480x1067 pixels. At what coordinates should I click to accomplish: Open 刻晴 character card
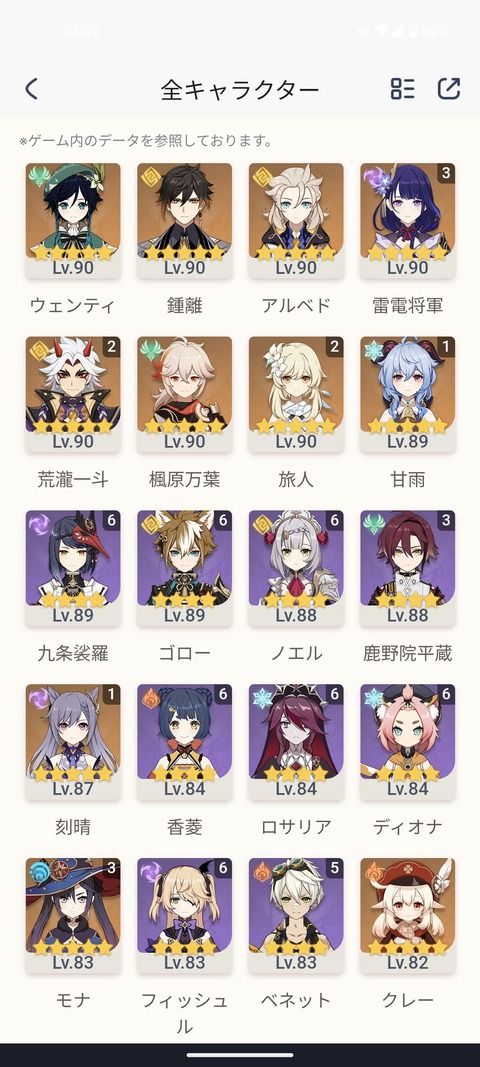coord(74,742)
